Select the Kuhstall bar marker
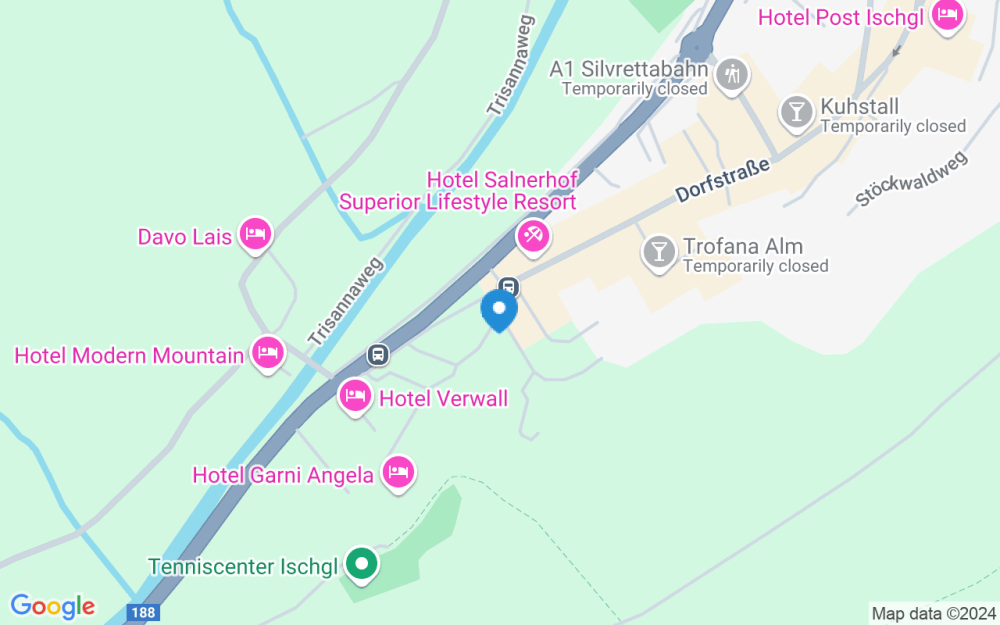The width and height of the screenshot is (1000, 625). click(x=797, y=111)
